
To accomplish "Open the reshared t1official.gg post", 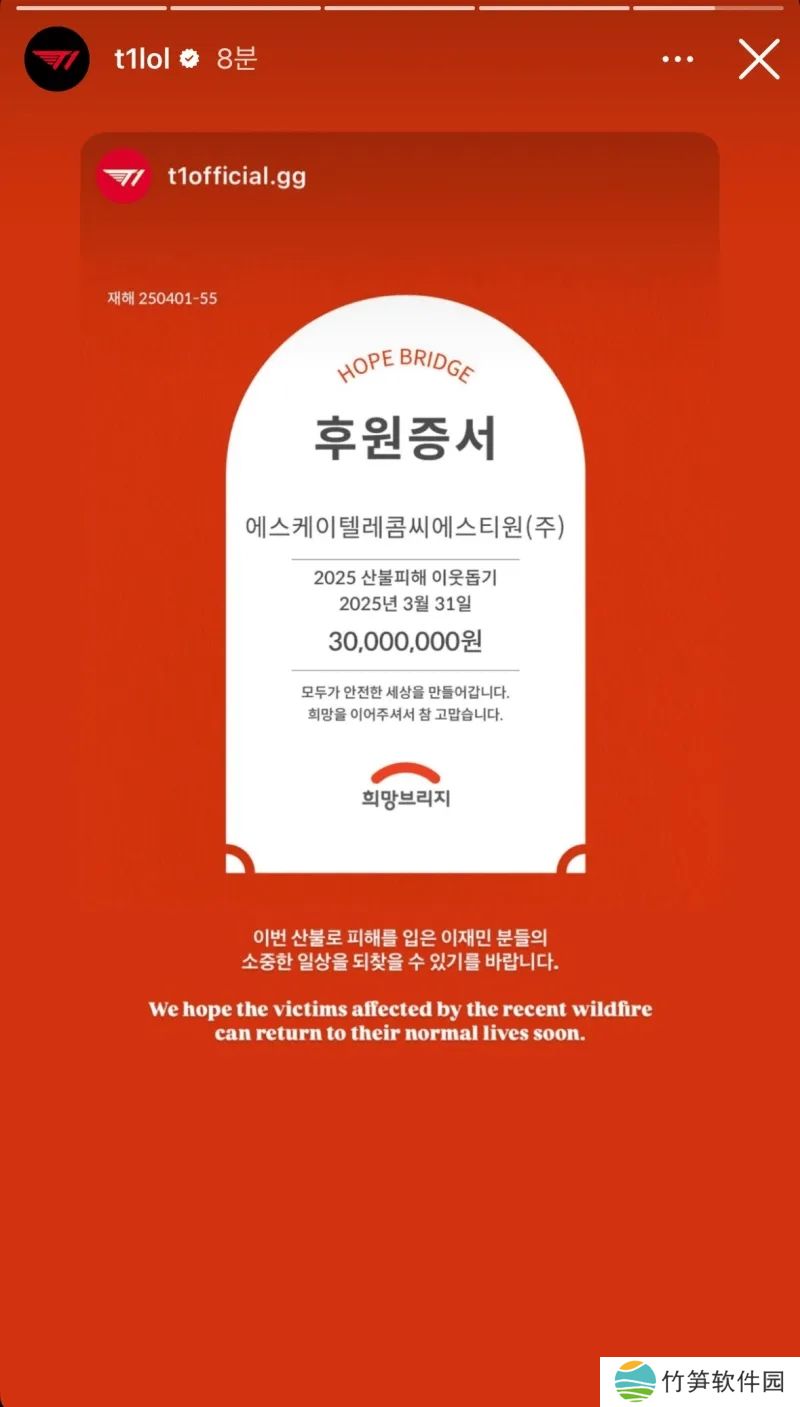I will click(400, 520).
